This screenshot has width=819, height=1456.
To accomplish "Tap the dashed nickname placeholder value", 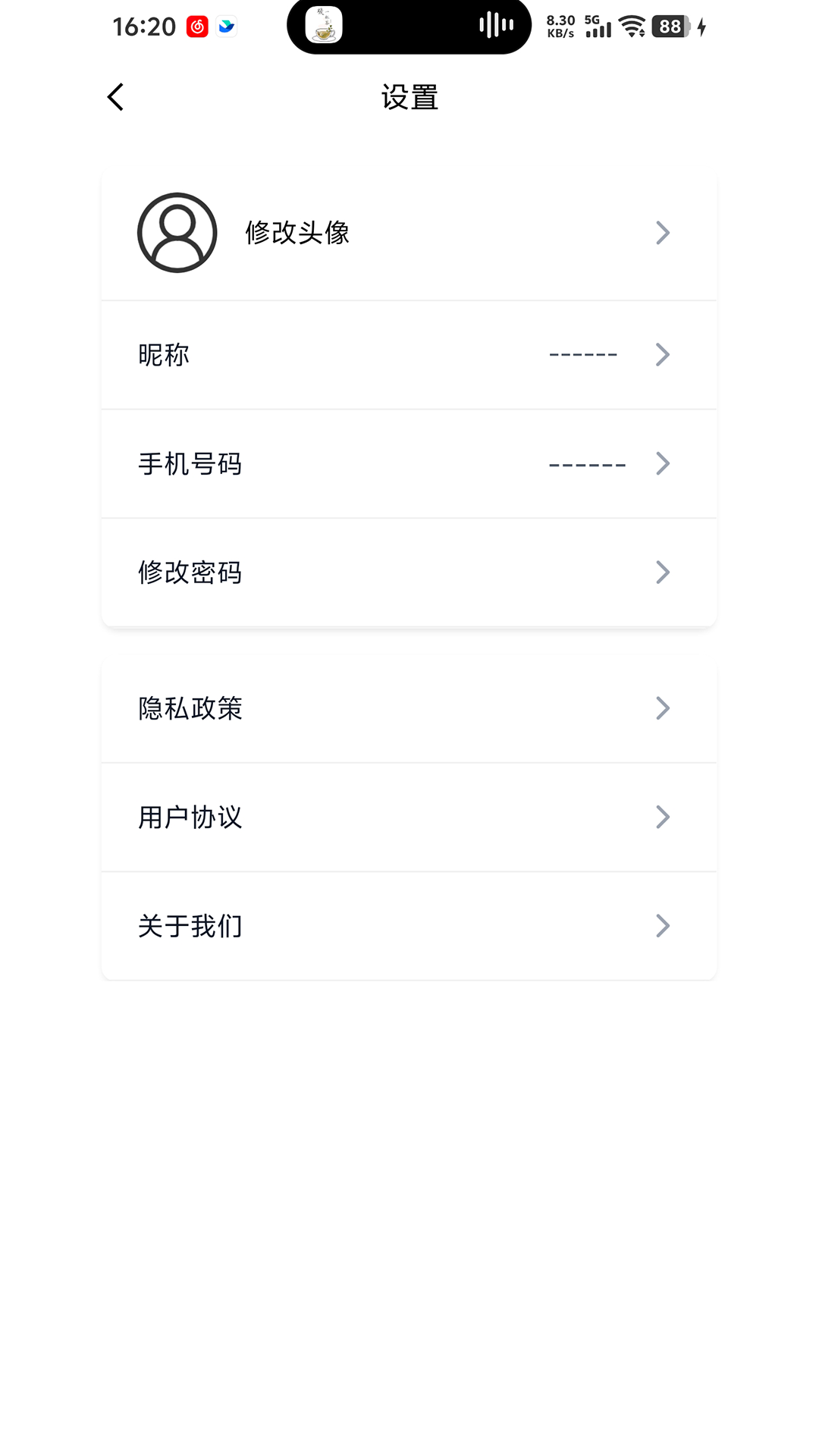I will point(584,355).
